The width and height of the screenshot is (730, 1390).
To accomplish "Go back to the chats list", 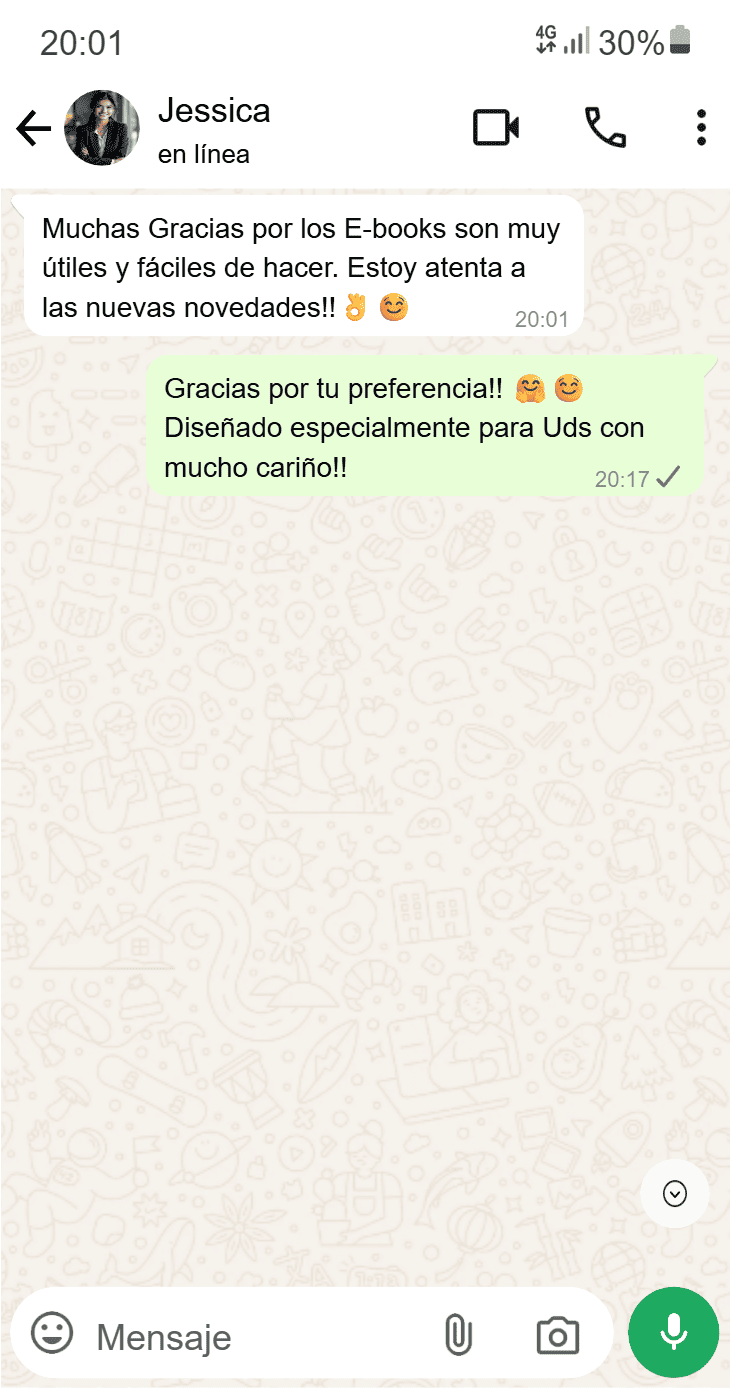I will (33, 129).
